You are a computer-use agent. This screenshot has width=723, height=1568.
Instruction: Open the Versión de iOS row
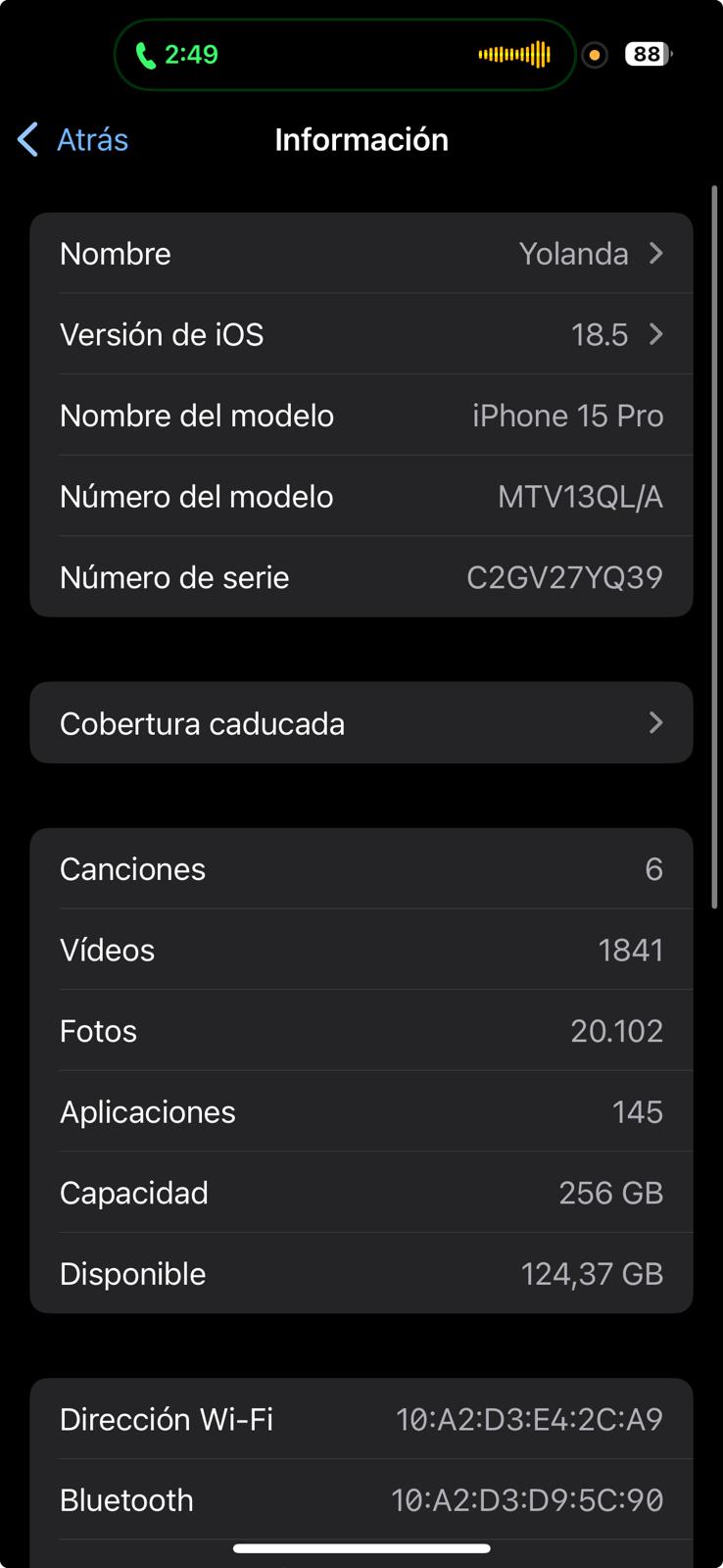click(x=361, y=335)
